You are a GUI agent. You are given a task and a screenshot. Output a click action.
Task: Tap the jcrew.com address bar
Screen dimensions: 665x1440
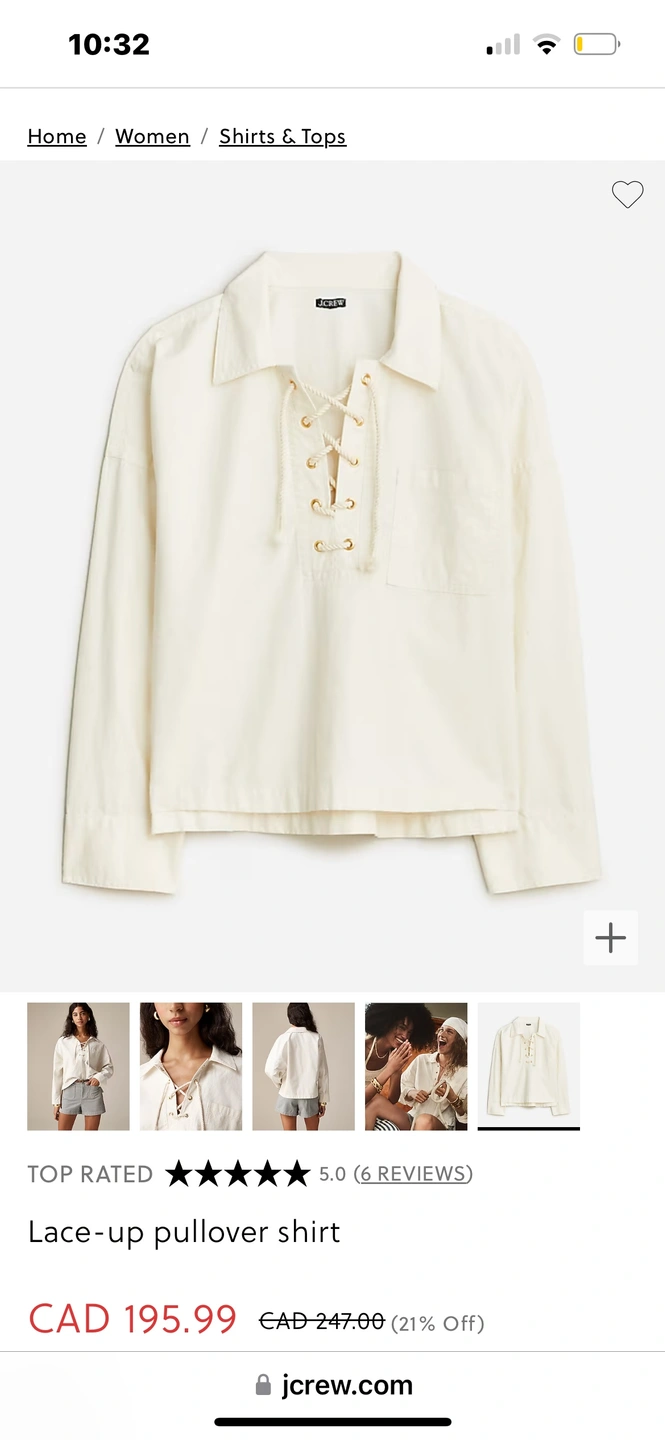(x=334, y=1385)
